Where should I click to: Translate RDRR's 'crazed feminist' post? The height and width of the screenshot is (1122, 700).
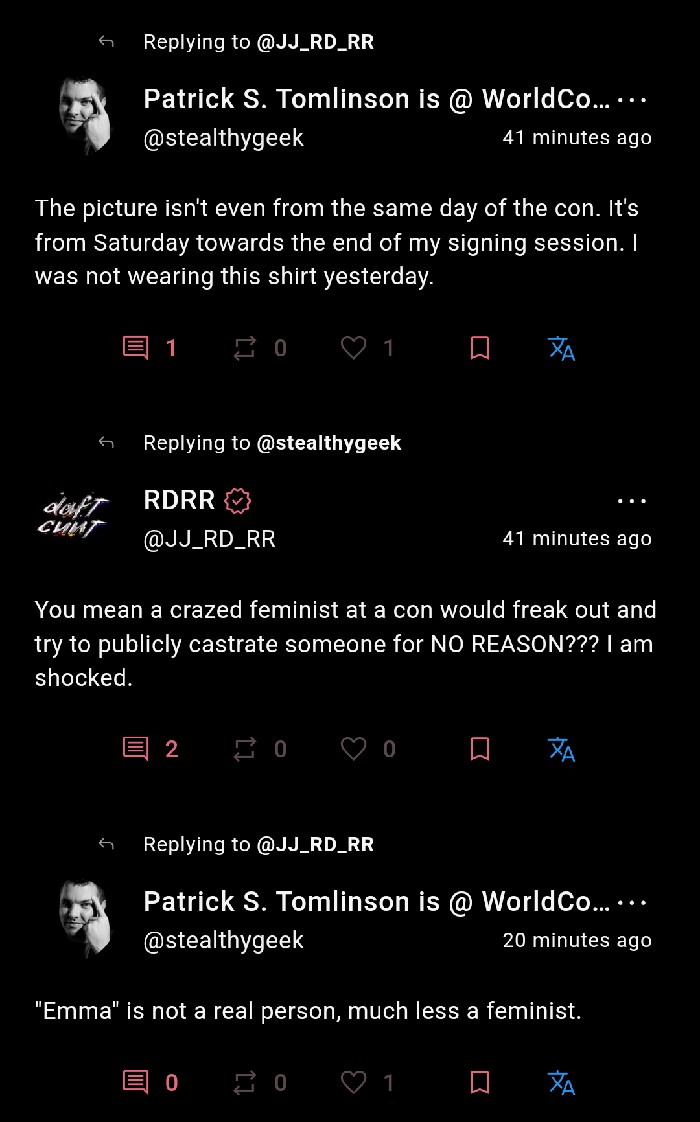pyautogui.click(x=562, y=749)
